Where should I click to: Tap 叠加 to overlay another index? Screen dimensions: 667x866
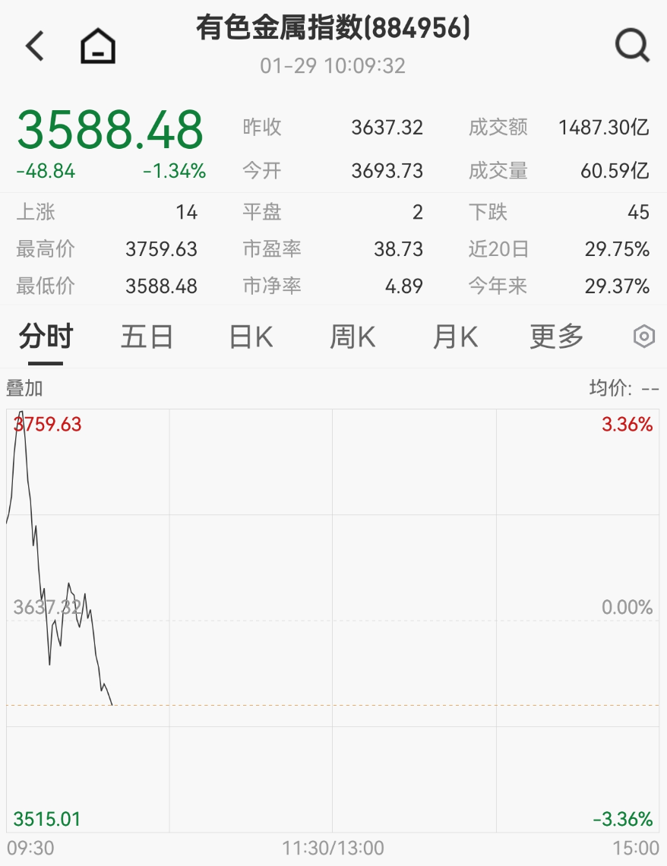click(25, 389)
